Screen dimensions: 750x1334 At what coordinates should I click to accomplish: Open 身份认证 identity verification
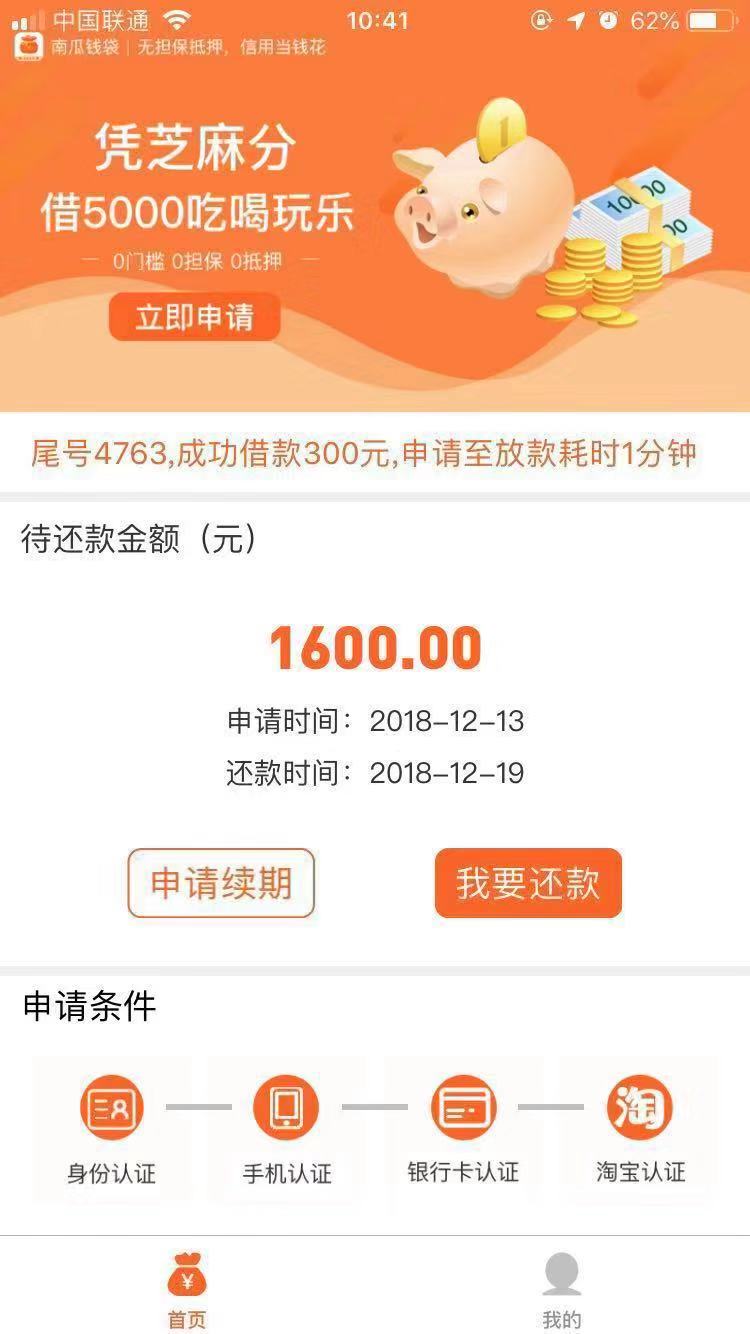[112, 1128]
